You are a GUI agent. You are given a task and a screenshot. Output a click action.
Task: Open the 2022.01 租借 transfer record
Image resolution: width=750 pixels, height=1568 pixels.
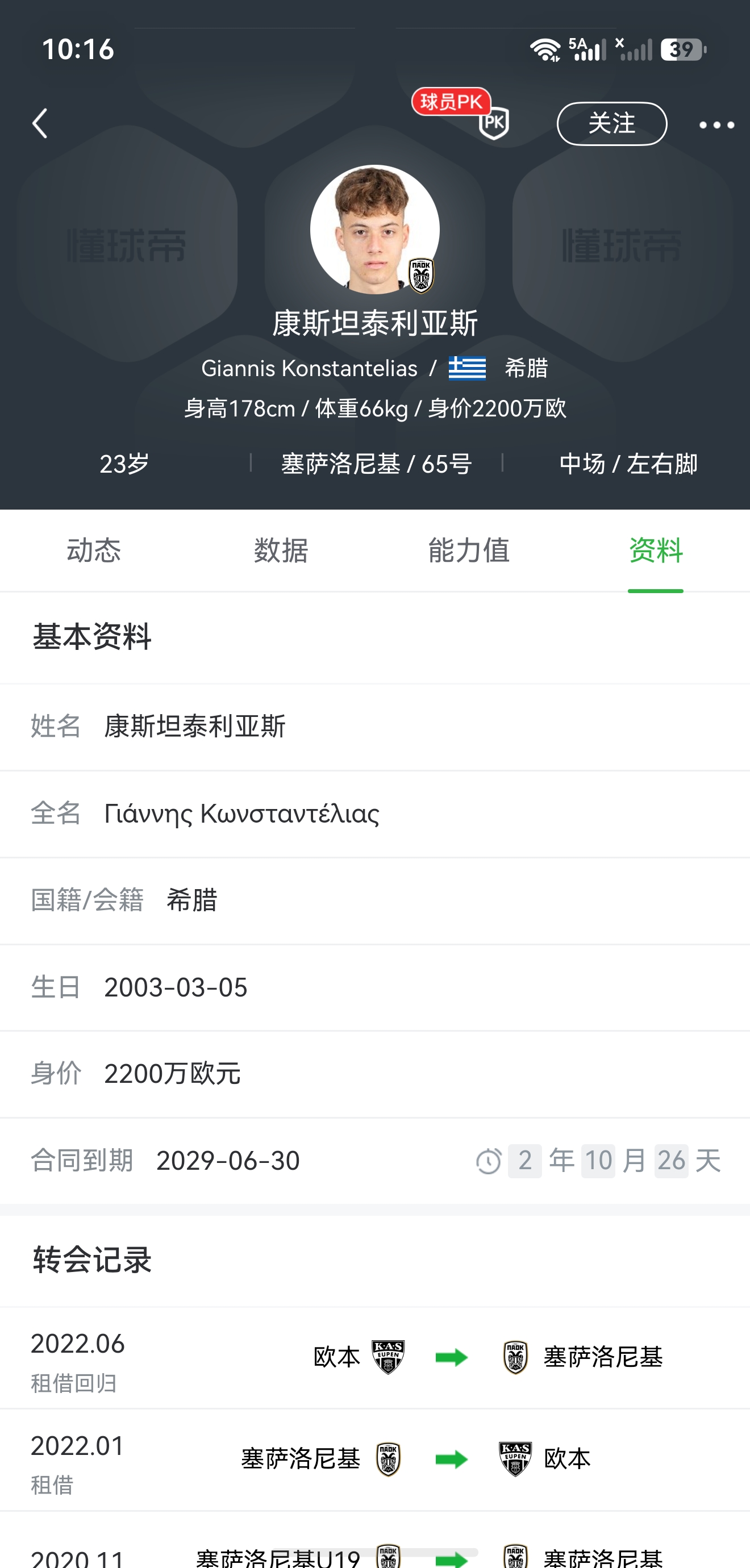(375, 1459)
